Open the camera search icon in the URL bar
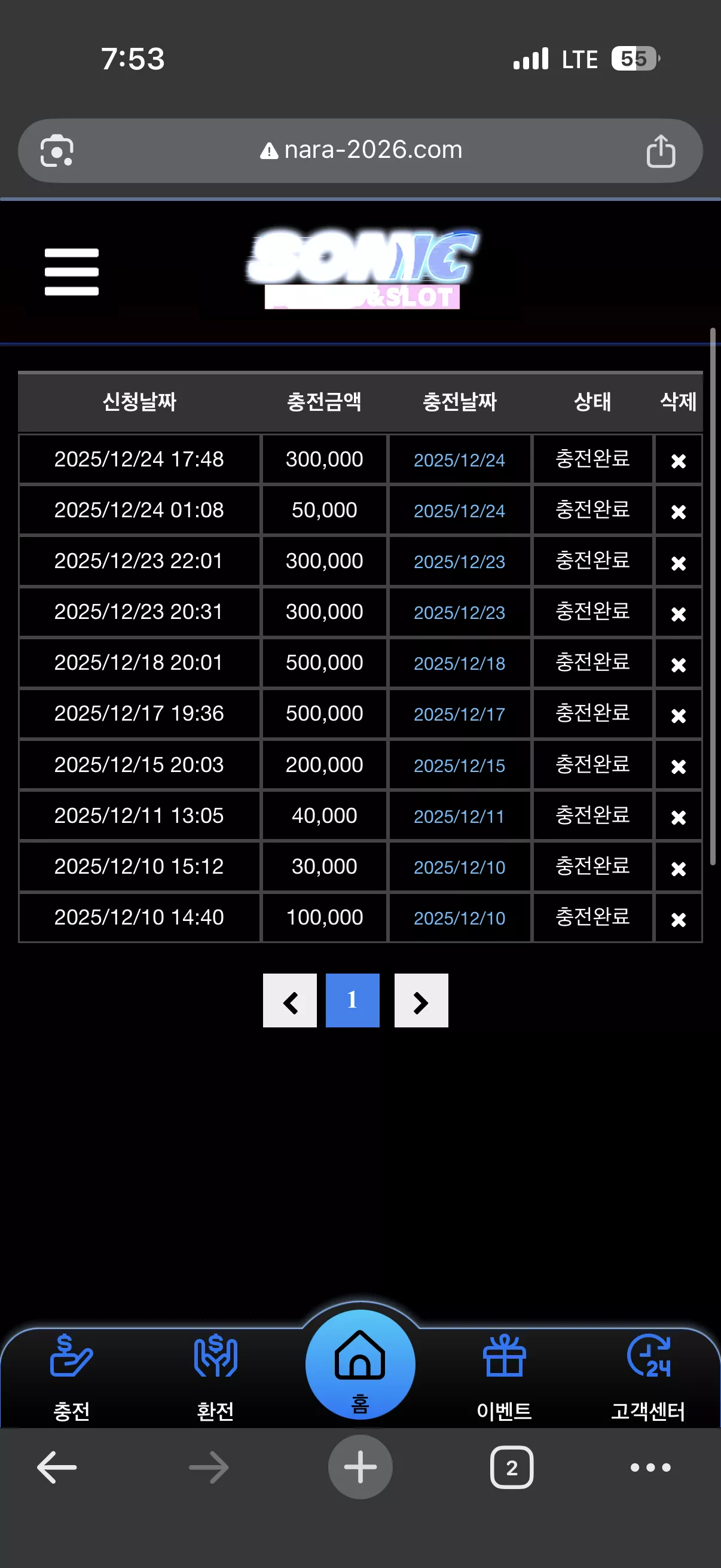This screenshot has width=721, height=1568. [57, 150]
